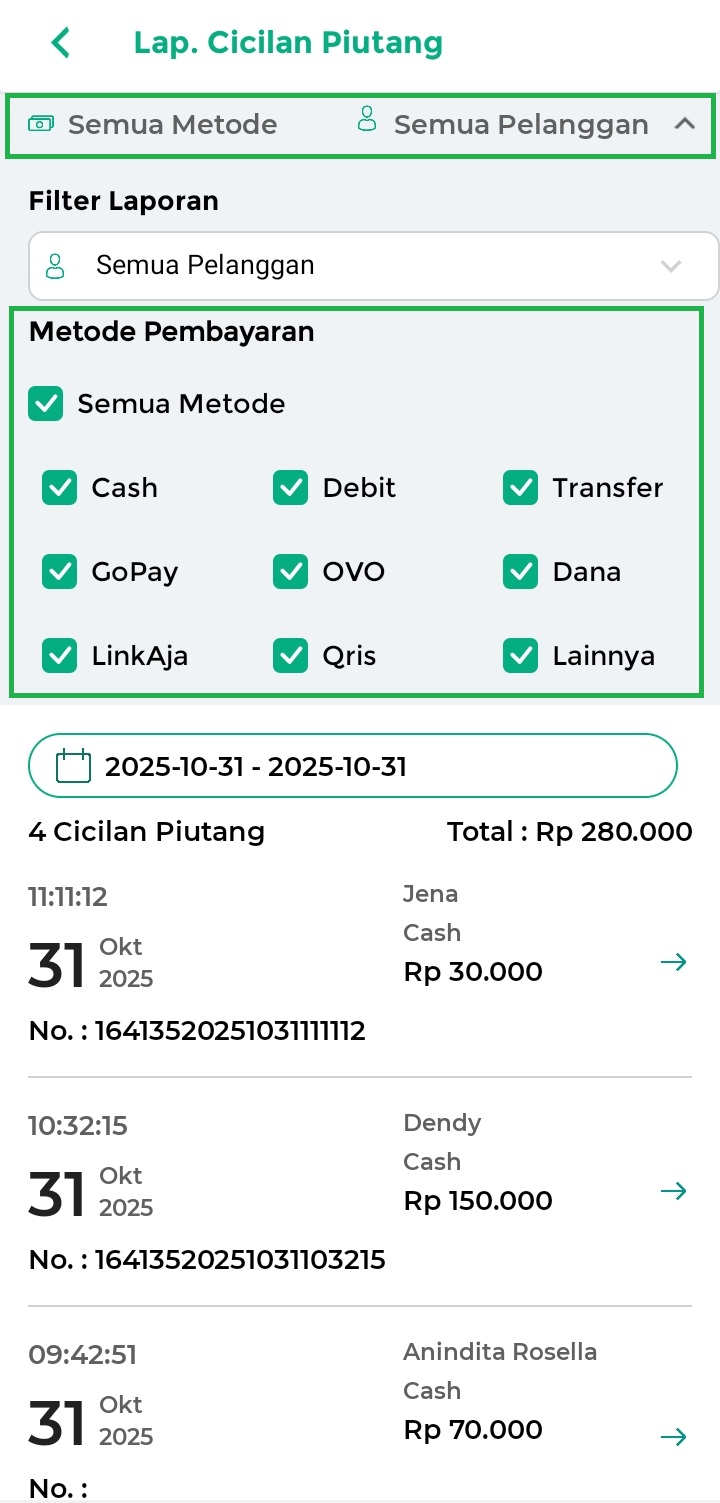
Task: Uncheck the Lainnya payment method
Action: pos(521,656)
